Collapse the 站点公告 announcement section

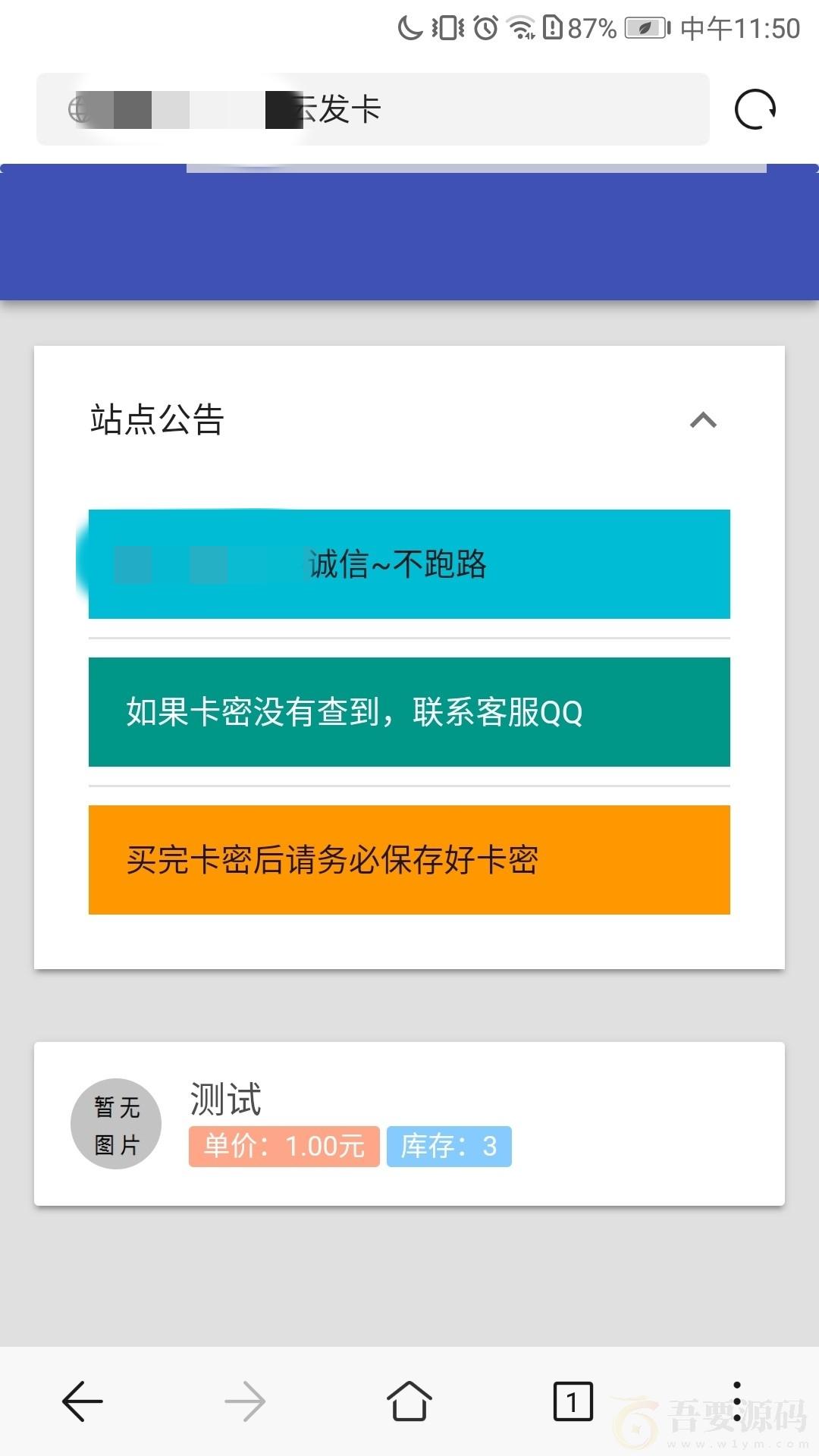point(703,420)
